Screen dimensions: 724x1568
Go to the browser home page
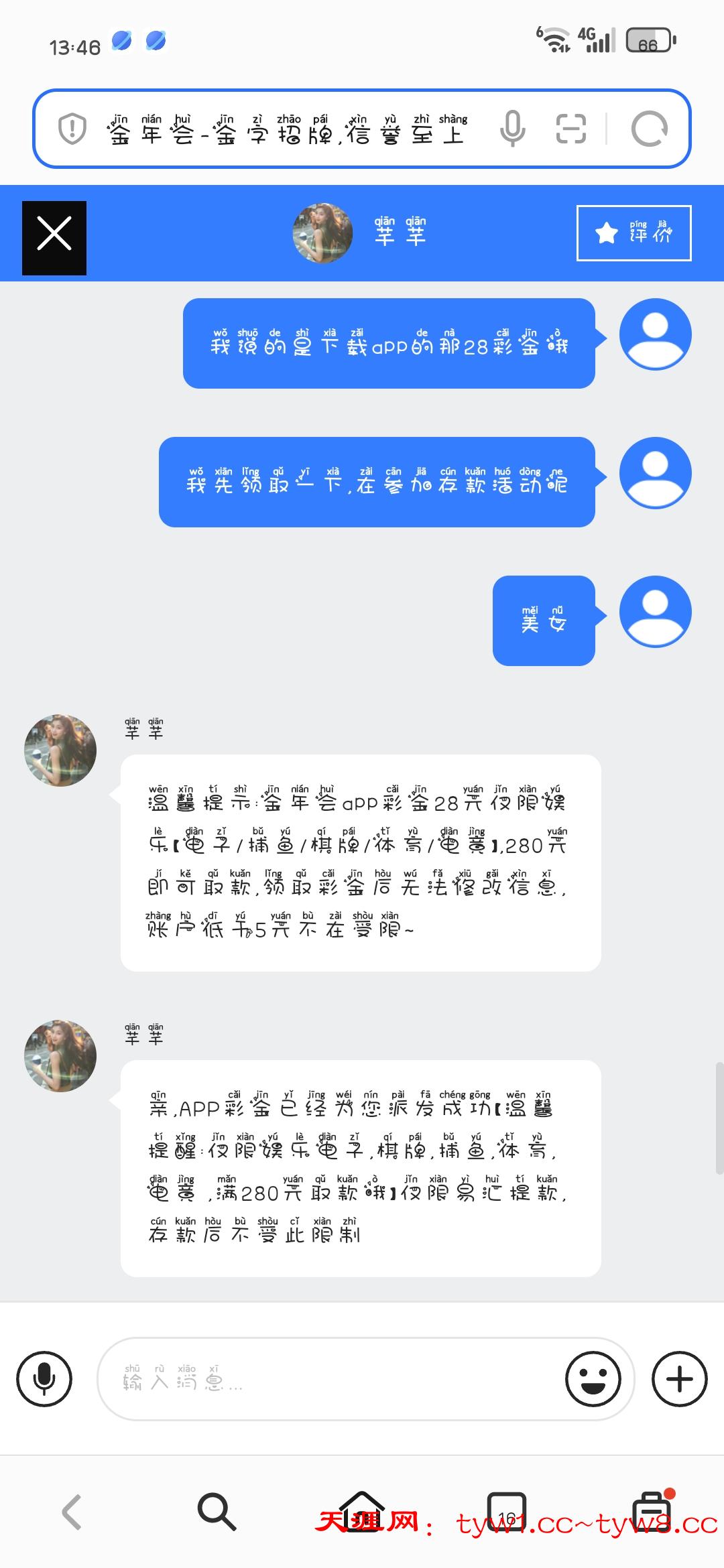[x=362, y=1511]
